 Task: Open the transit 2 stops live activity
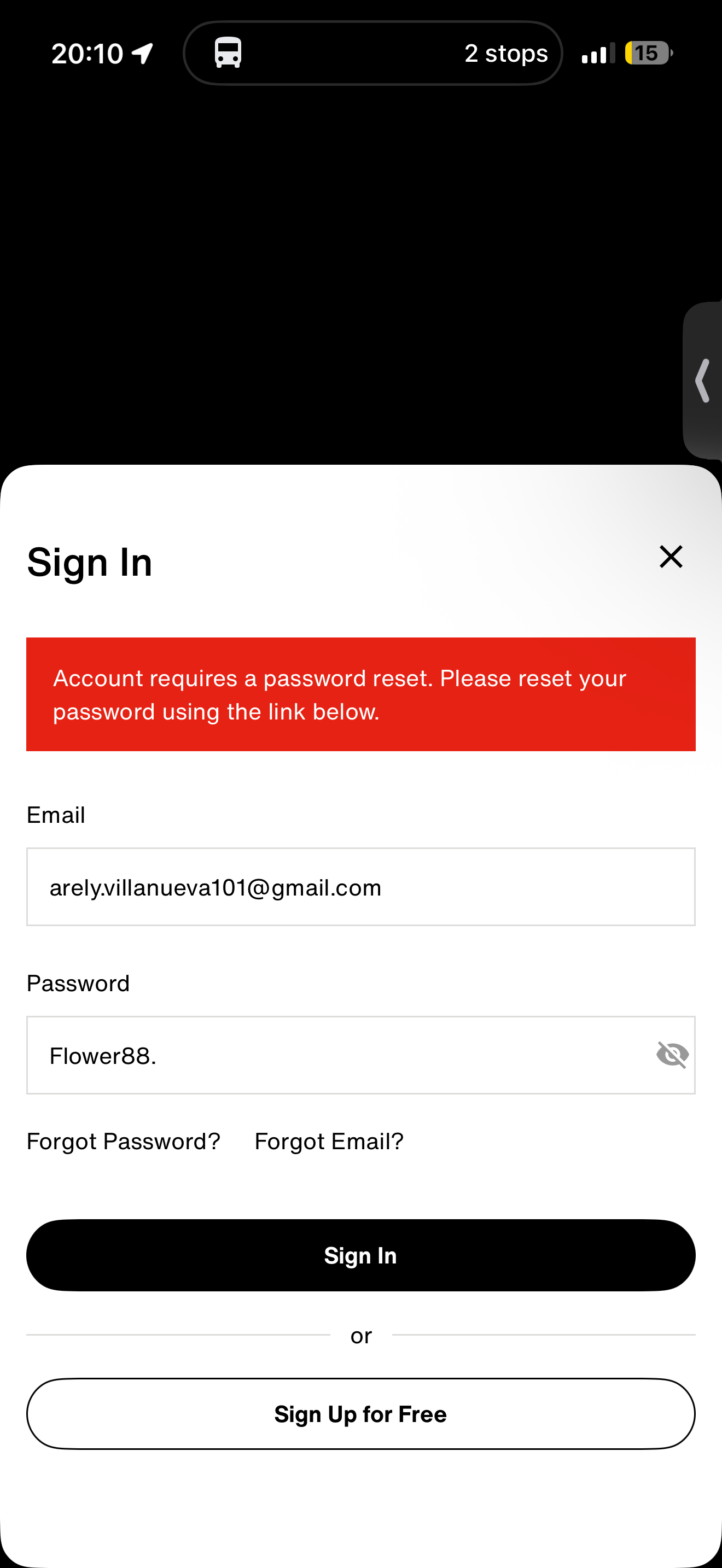pos(372,53)
